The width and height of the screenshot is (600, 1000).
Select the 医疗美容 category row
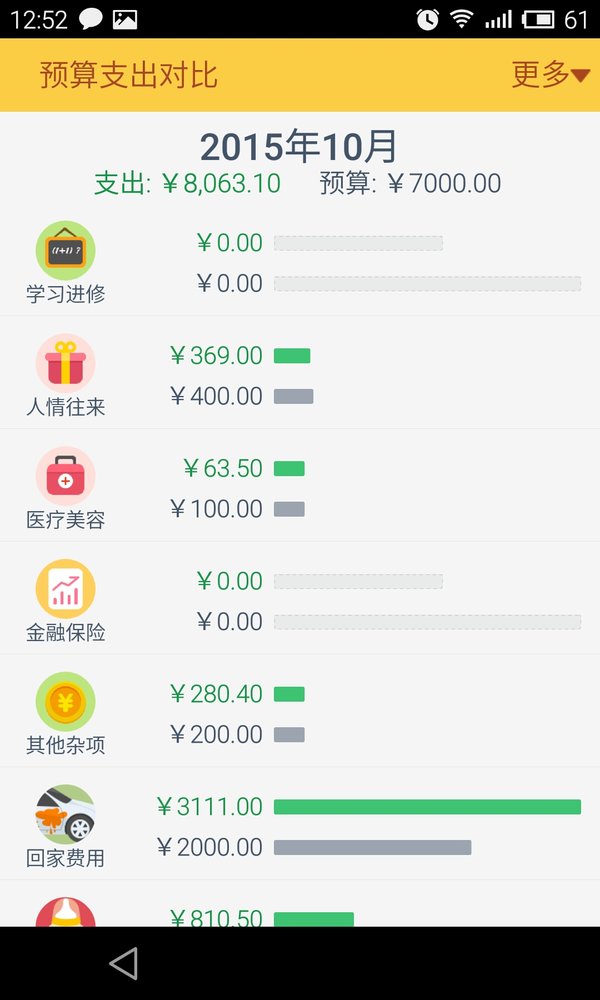pyautogui.click(x=300, y=485)
